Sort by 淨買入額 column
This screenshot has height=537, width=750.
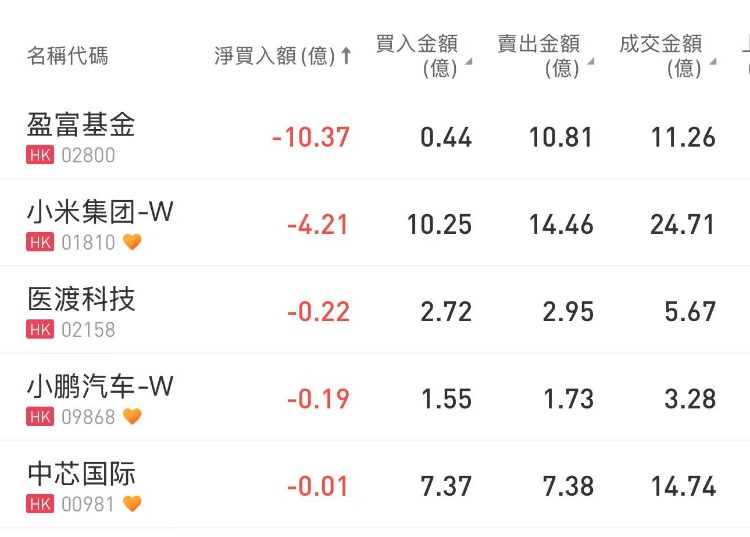(x=283, y=56)
